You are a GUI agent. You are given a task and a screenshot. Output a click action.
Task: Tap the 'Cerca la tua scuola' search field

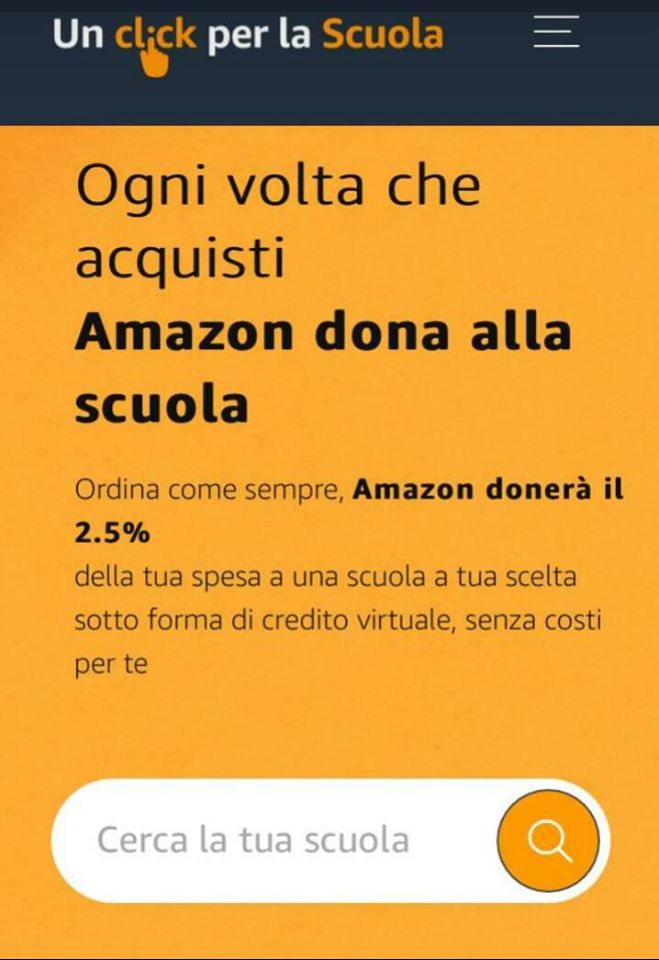(270, 840)
